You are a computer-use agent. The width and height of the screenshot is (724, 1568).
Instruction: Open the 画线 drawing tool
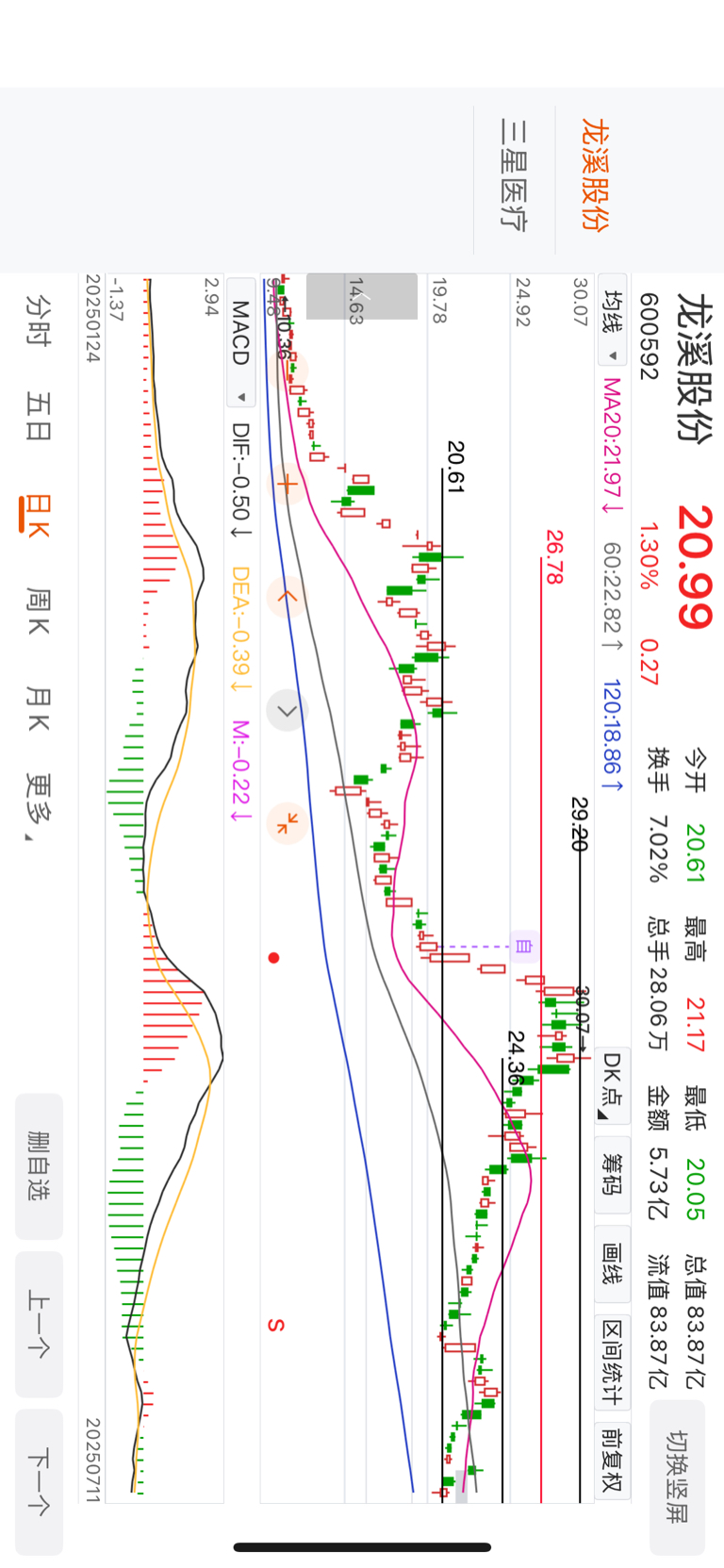(x=613, y=1264)
